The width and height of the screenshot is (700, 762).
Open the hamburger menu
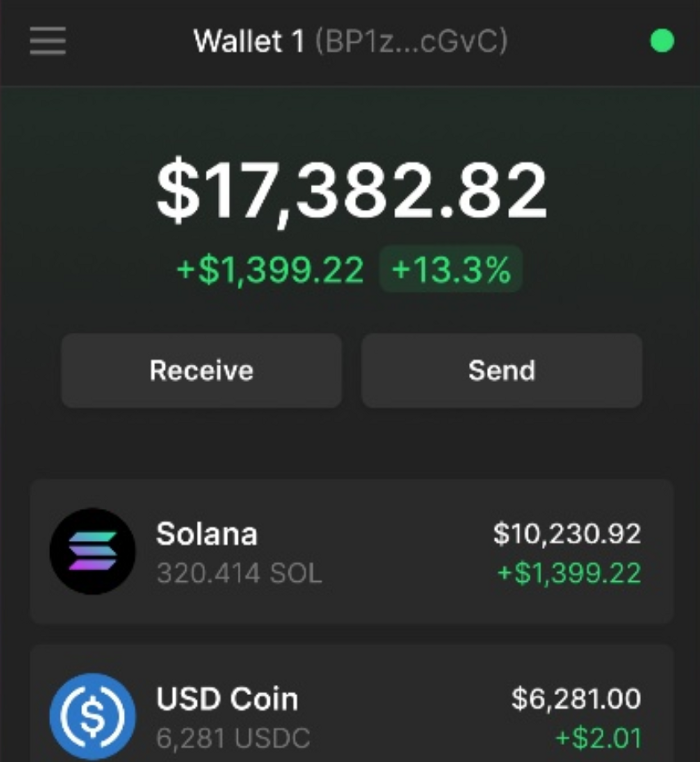[48, 41]
